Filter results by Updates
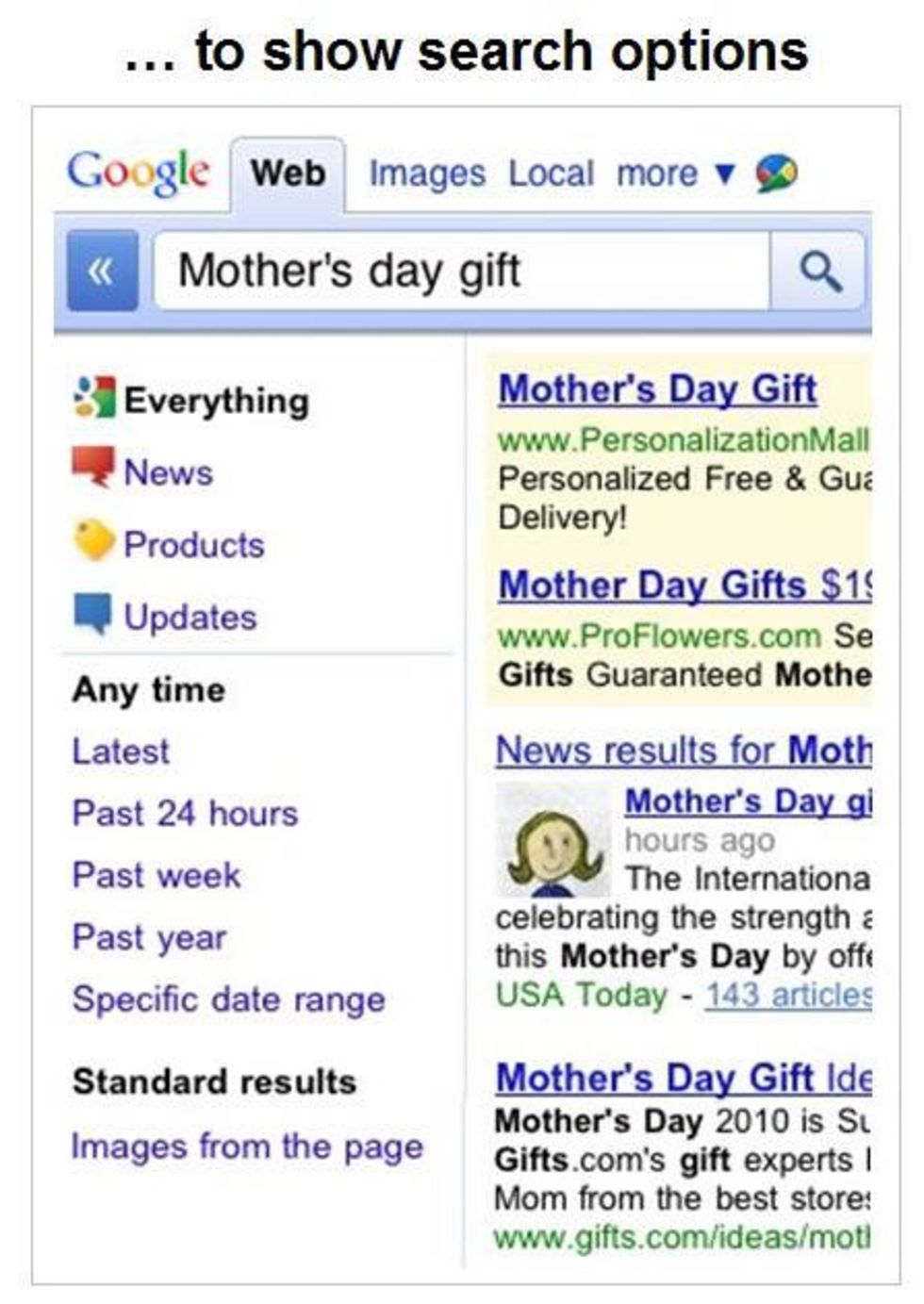The height and width of the screenshot is (1304, 924). (190, 617)
